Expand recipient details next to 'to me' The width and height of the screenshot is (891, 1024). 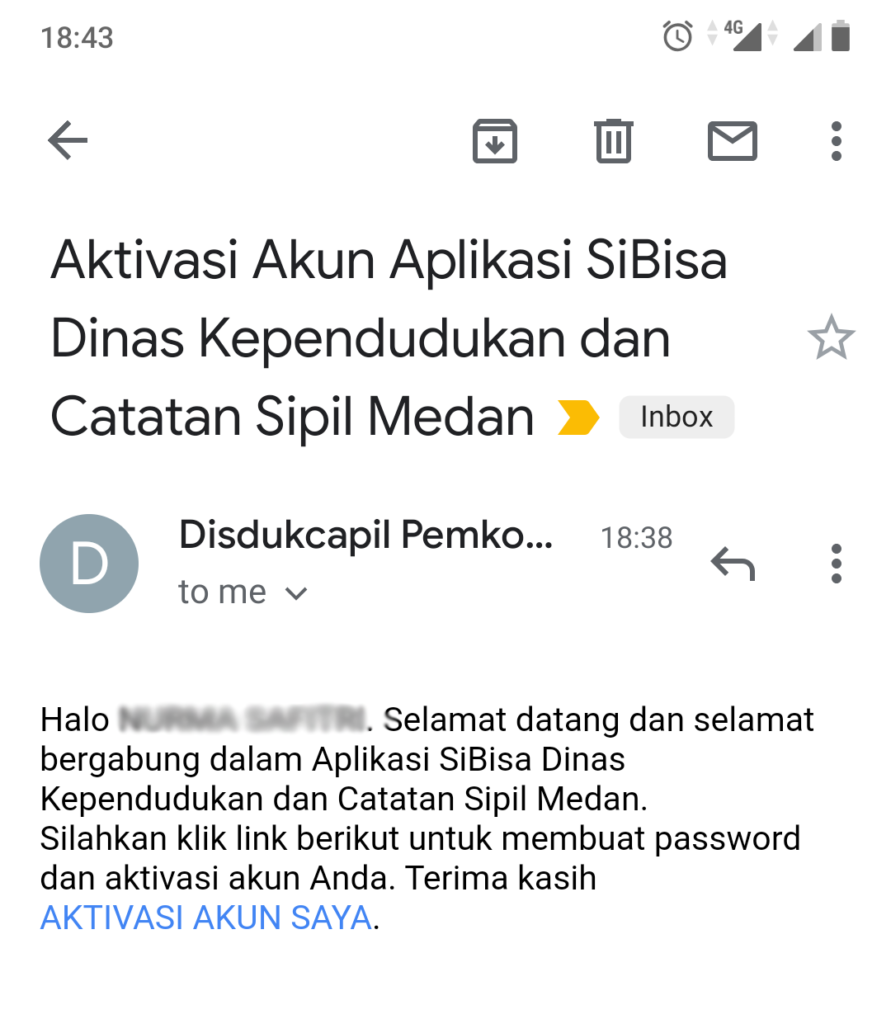click(296, 593)
